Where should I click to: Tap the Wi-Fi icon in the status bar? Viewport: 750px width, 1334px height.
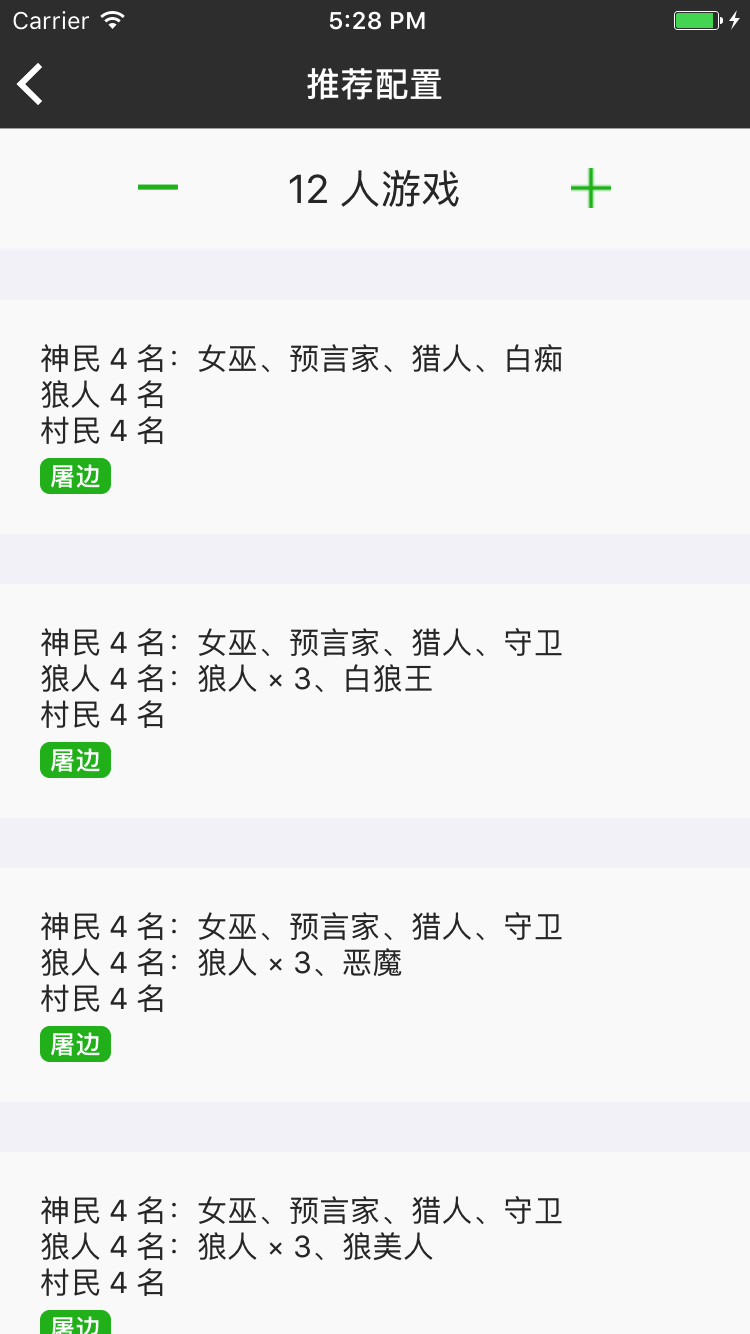click(114, 18)
